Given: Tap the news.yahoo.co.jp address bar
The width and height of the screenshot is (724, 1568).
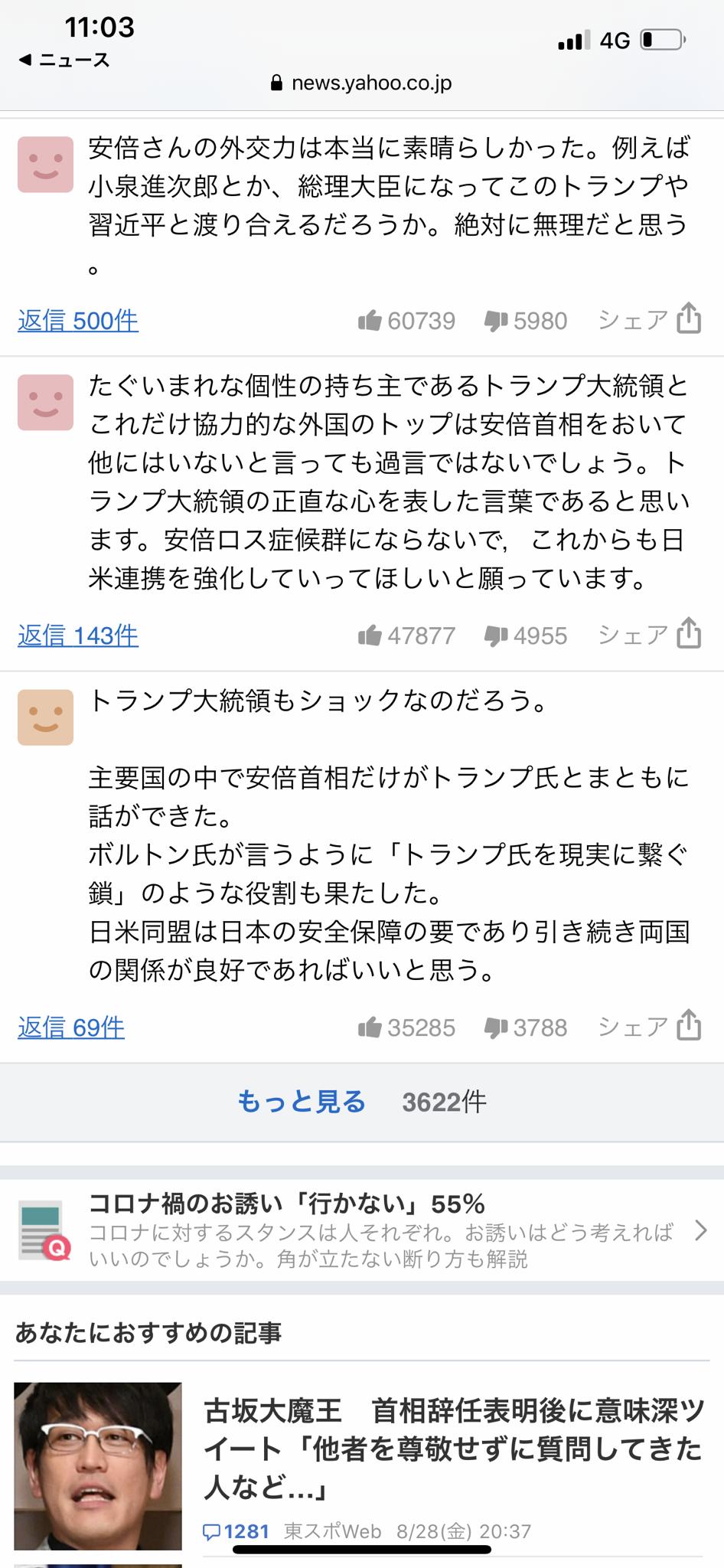Looking at the screenshot, I should (x=362, y=83).
